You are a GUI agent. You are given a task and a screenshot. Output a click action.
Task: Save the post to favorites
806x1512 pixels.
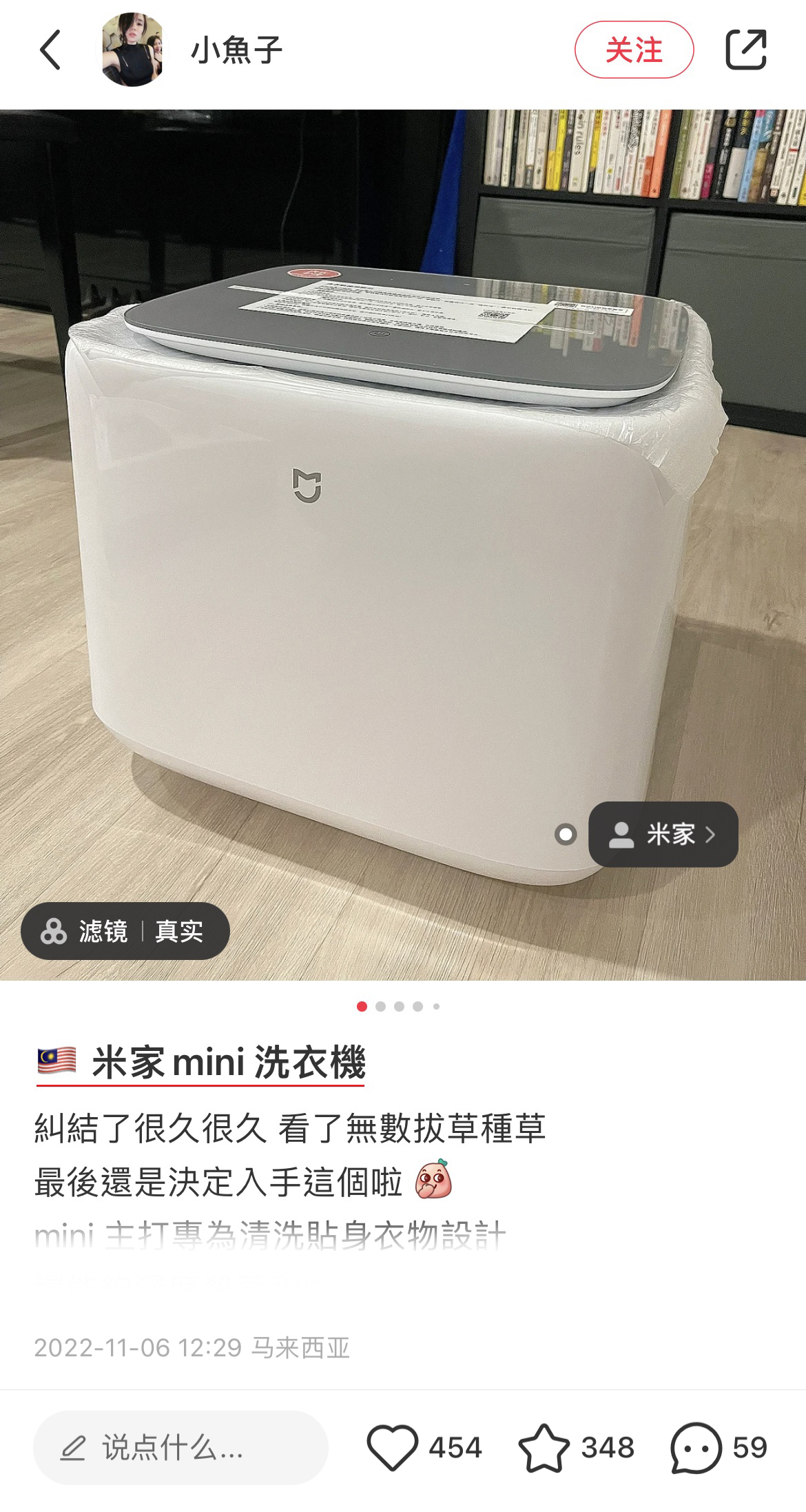pos(544,1447)
